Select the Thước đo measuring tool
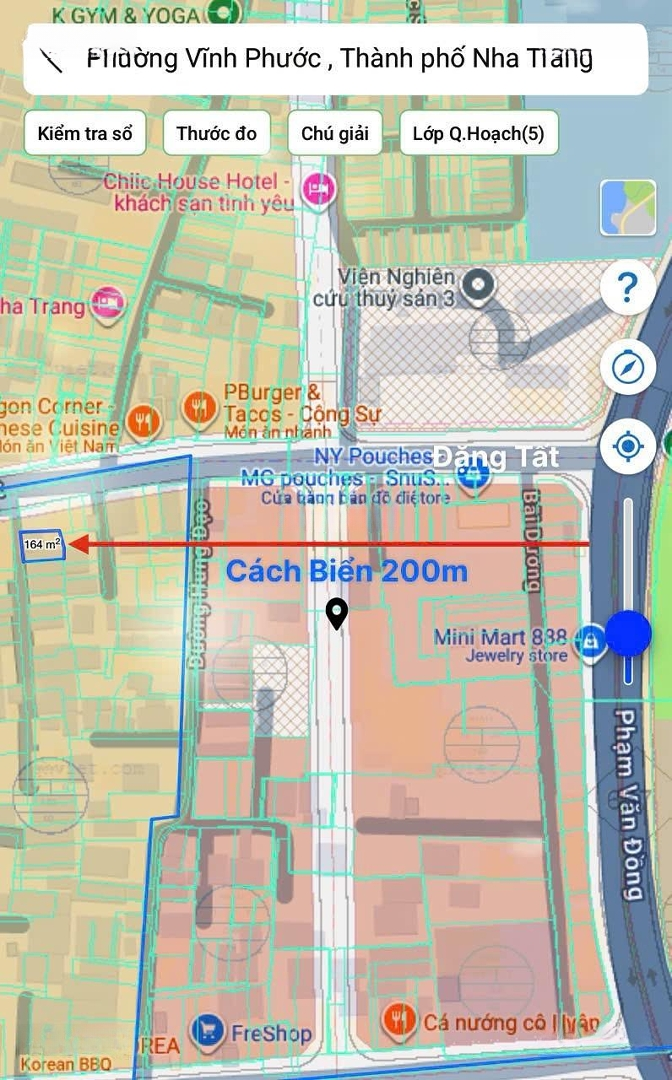This screenshot has height=1080, width=672. tap(216, 134)
